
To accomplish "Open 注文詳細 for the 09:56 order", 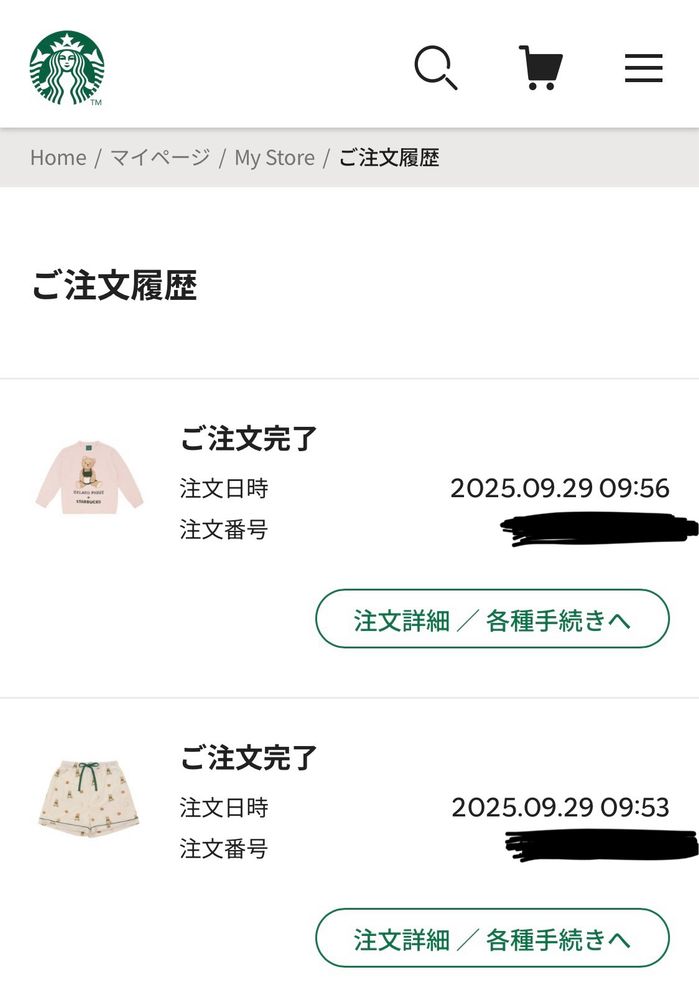I will coord(492,619).
